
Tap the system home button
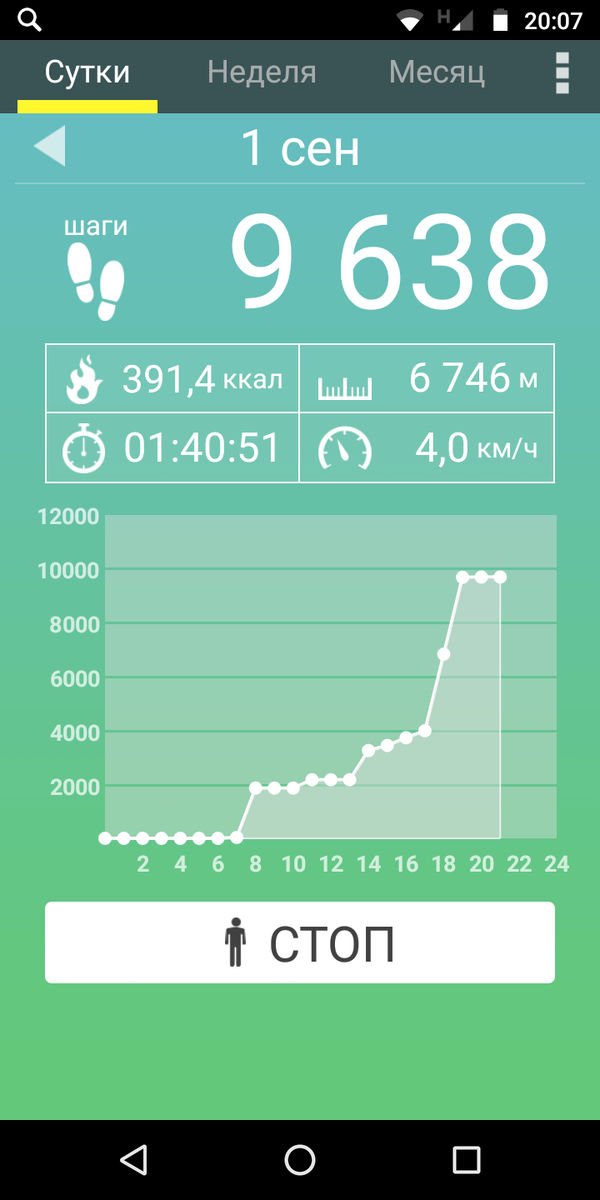click(300, 1159)
